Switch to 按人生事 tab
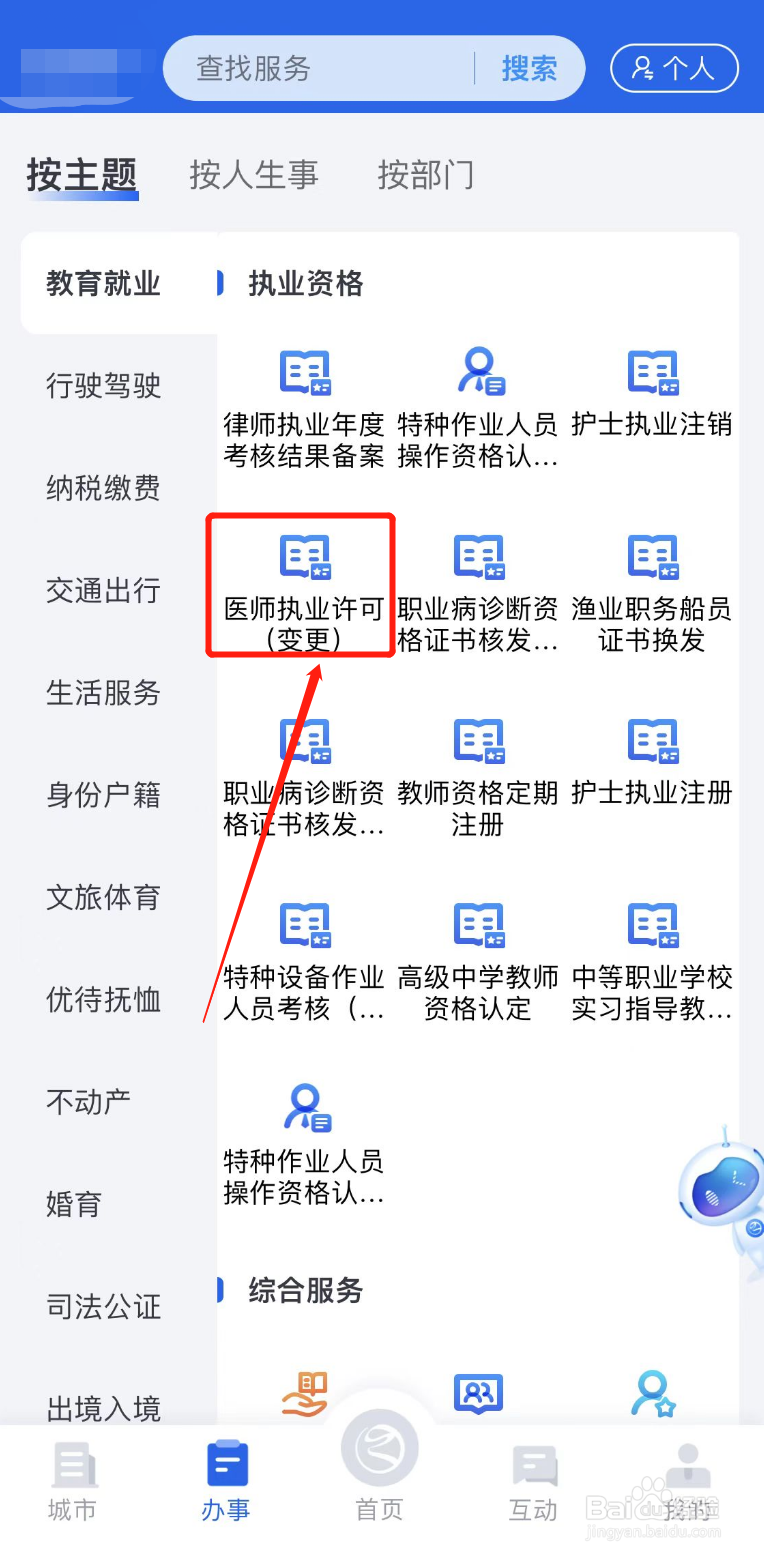This screenshot has height=1558, width=764. 253,175
